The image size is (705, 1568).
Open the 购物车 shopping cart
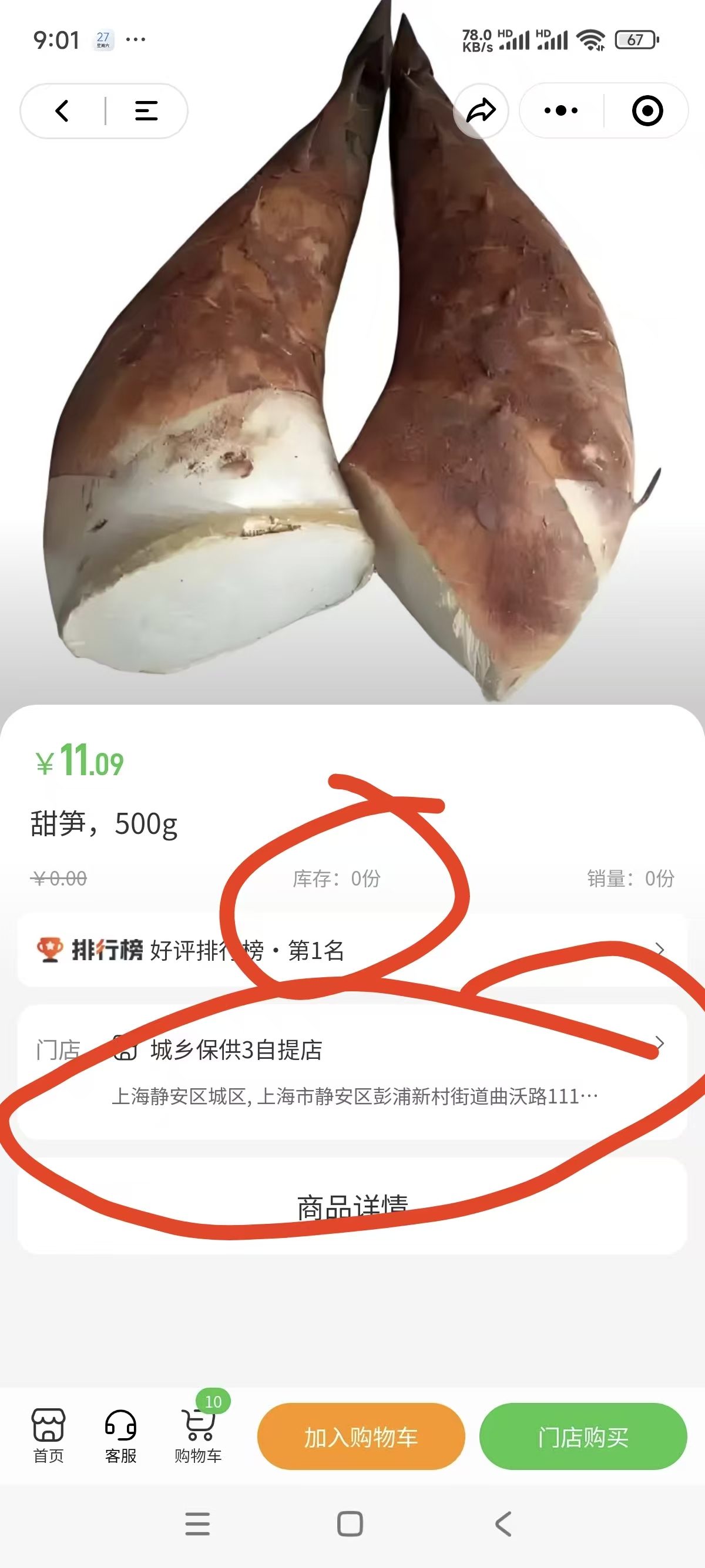click(199, 1436)
